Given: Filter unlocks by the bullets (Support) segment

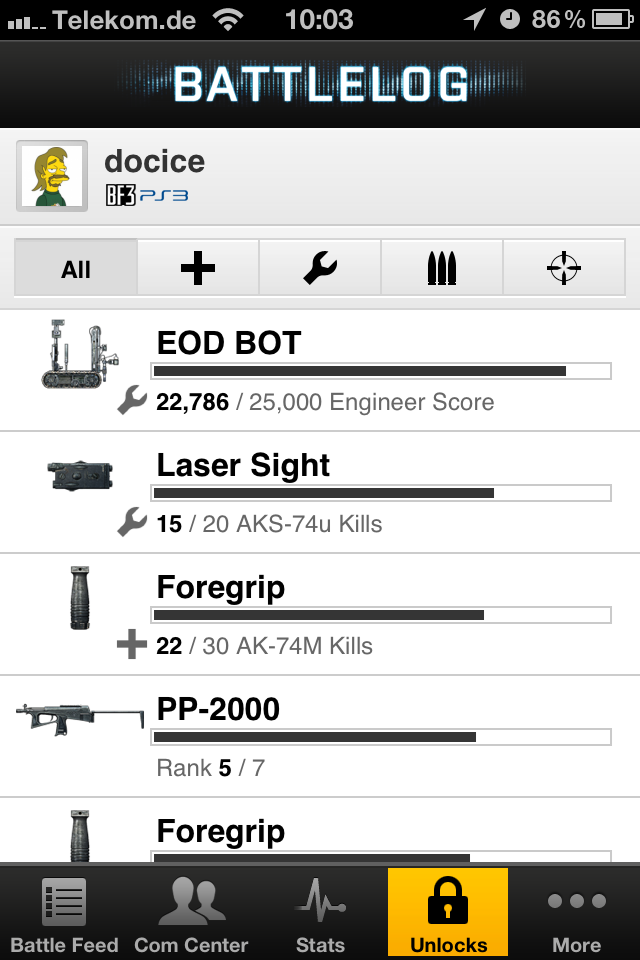Looking at the screenshot, I should [442, 269].
